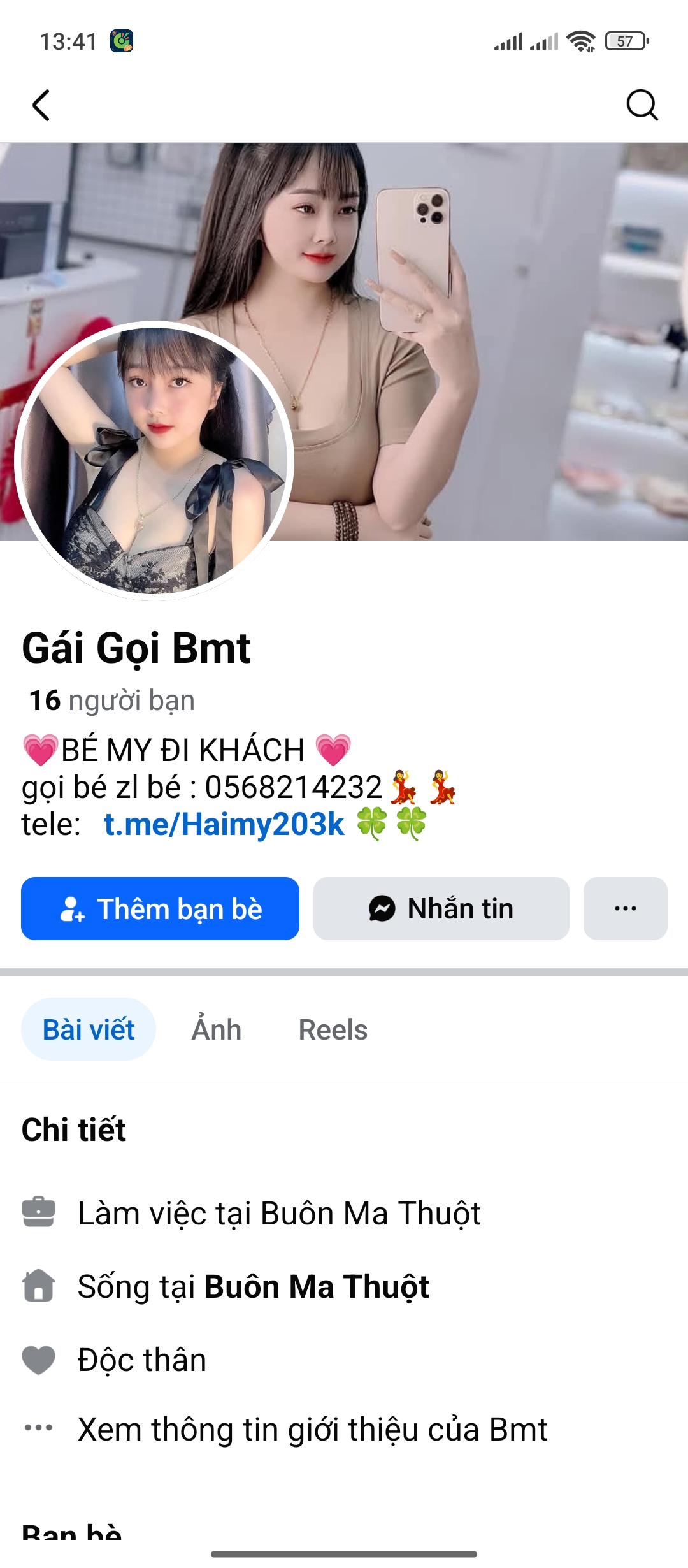Viewport: 688px width, 1568px height.
Task: Send a message via Nhắn tin
Action: 441,908
